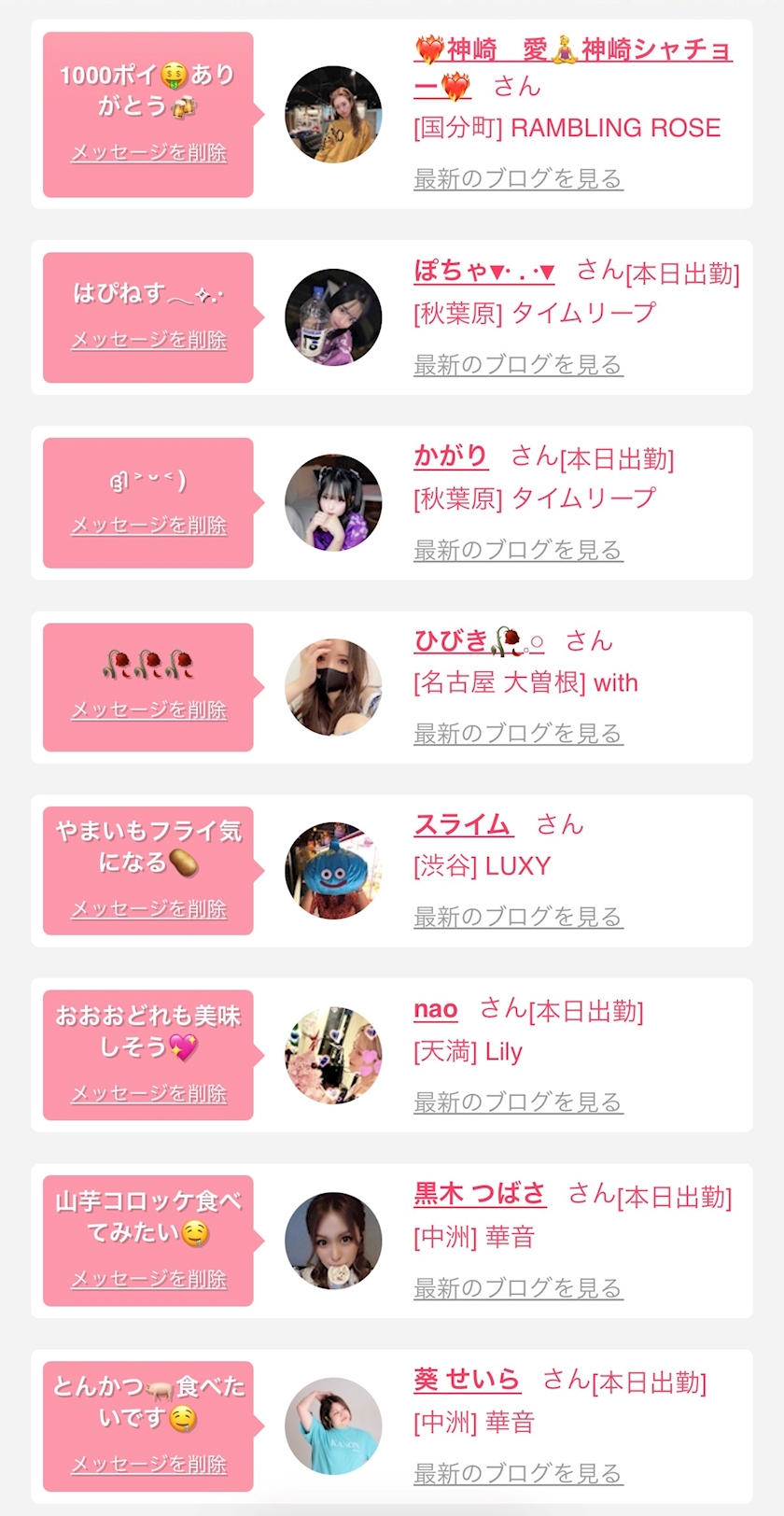Open 葵 せいら's profile name link
This screenshot has height=1516, width=784.
(467, 1380)
